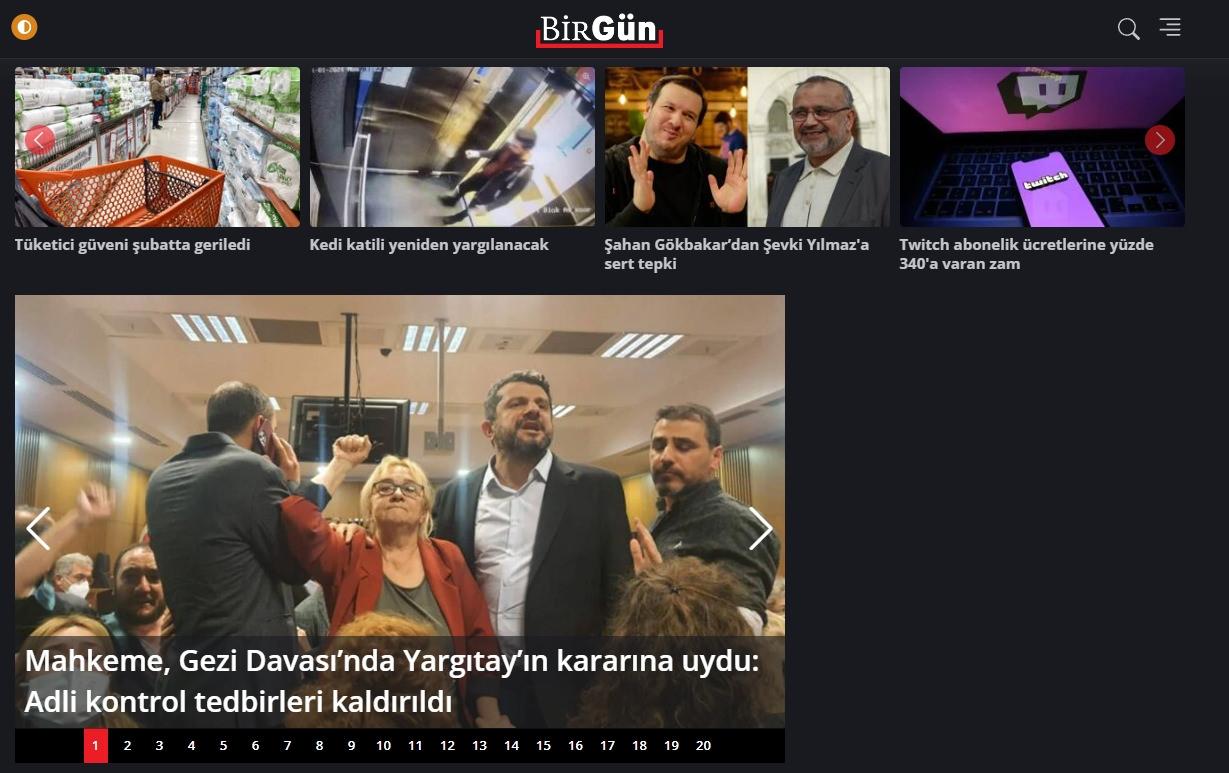The height and width of the screenshot is (773, 1229).
Task: Toggle the dark mode contrast icon
Action: (24, 27)
